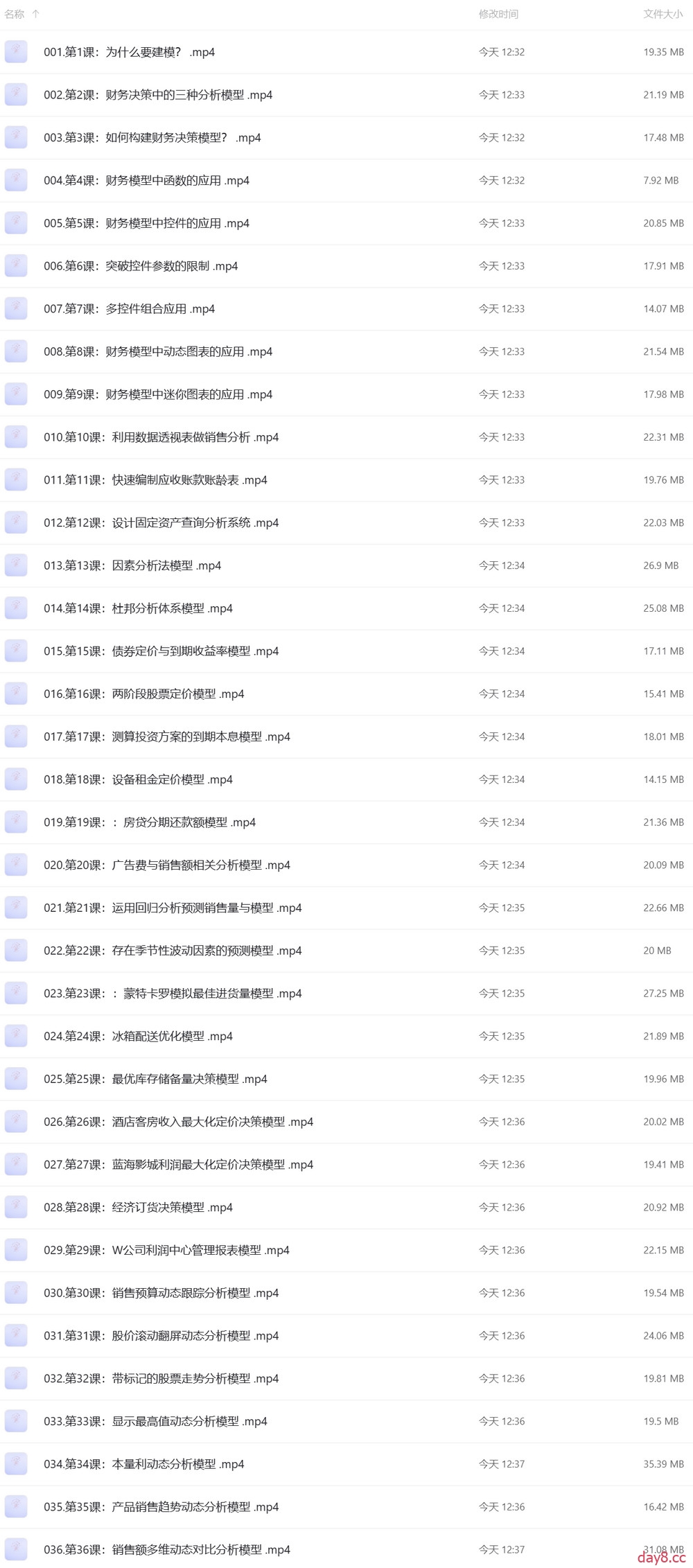Open video 001.第1课：为什么要建模
The image size is (693, 1568).
pos(129,52)
